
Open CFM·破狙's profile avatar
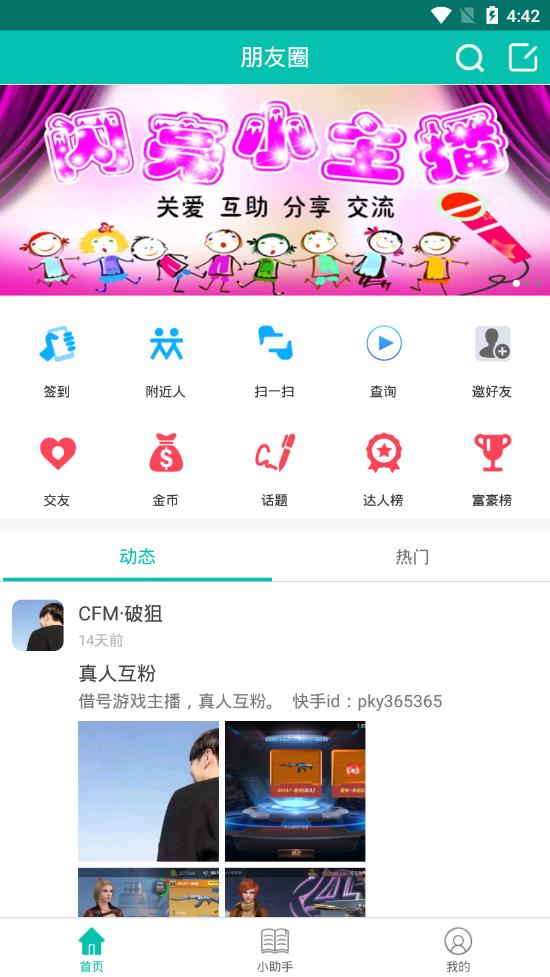(38, 625)
